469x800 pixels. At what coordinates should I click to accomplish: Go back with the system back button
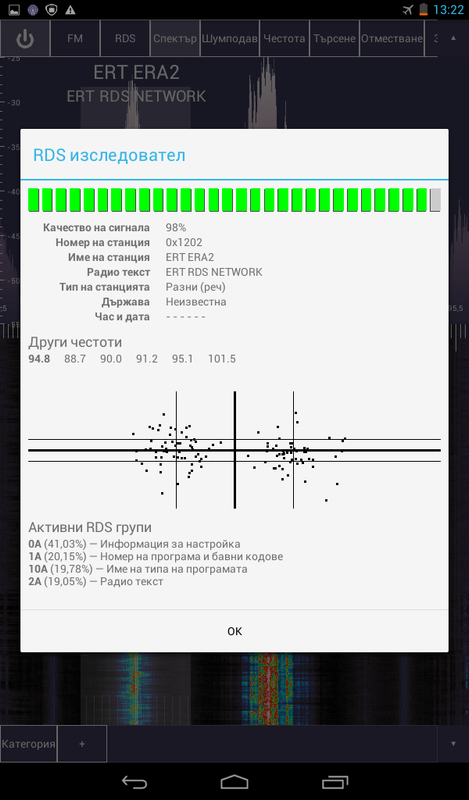point(134,782)
